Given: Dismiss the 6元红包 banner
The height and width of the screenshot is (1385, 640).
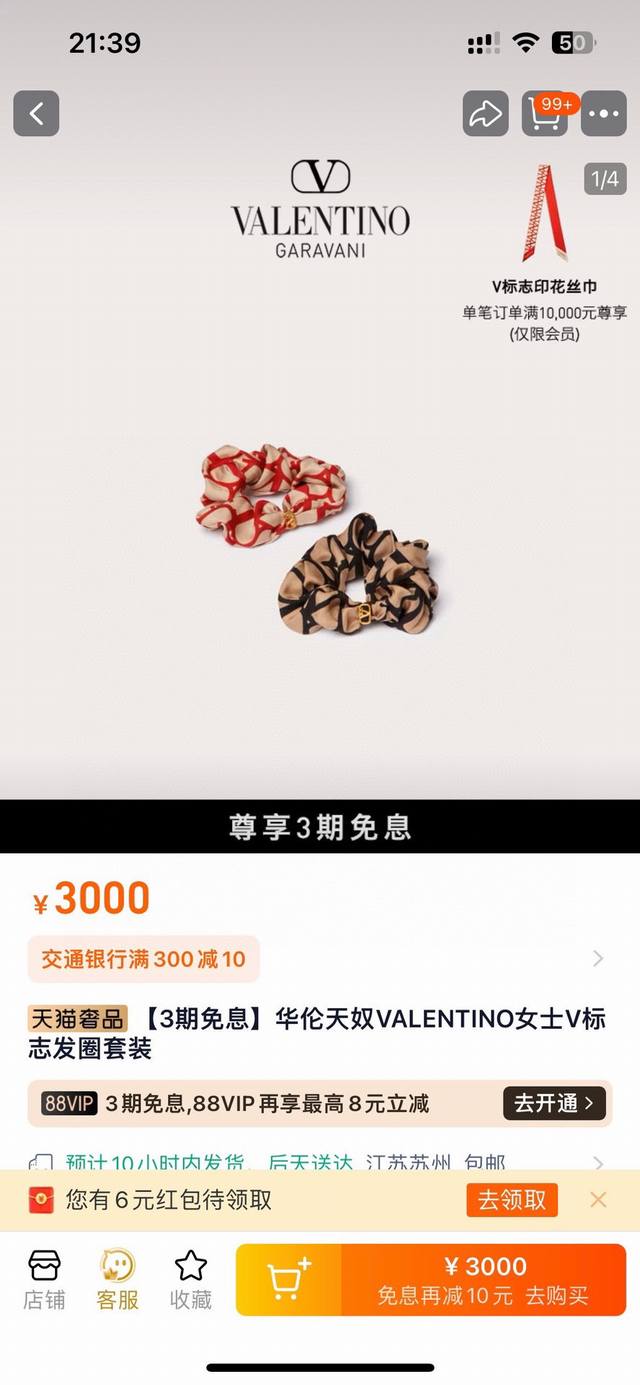Looking at the screenshot, I should [x=598, y=1199].
